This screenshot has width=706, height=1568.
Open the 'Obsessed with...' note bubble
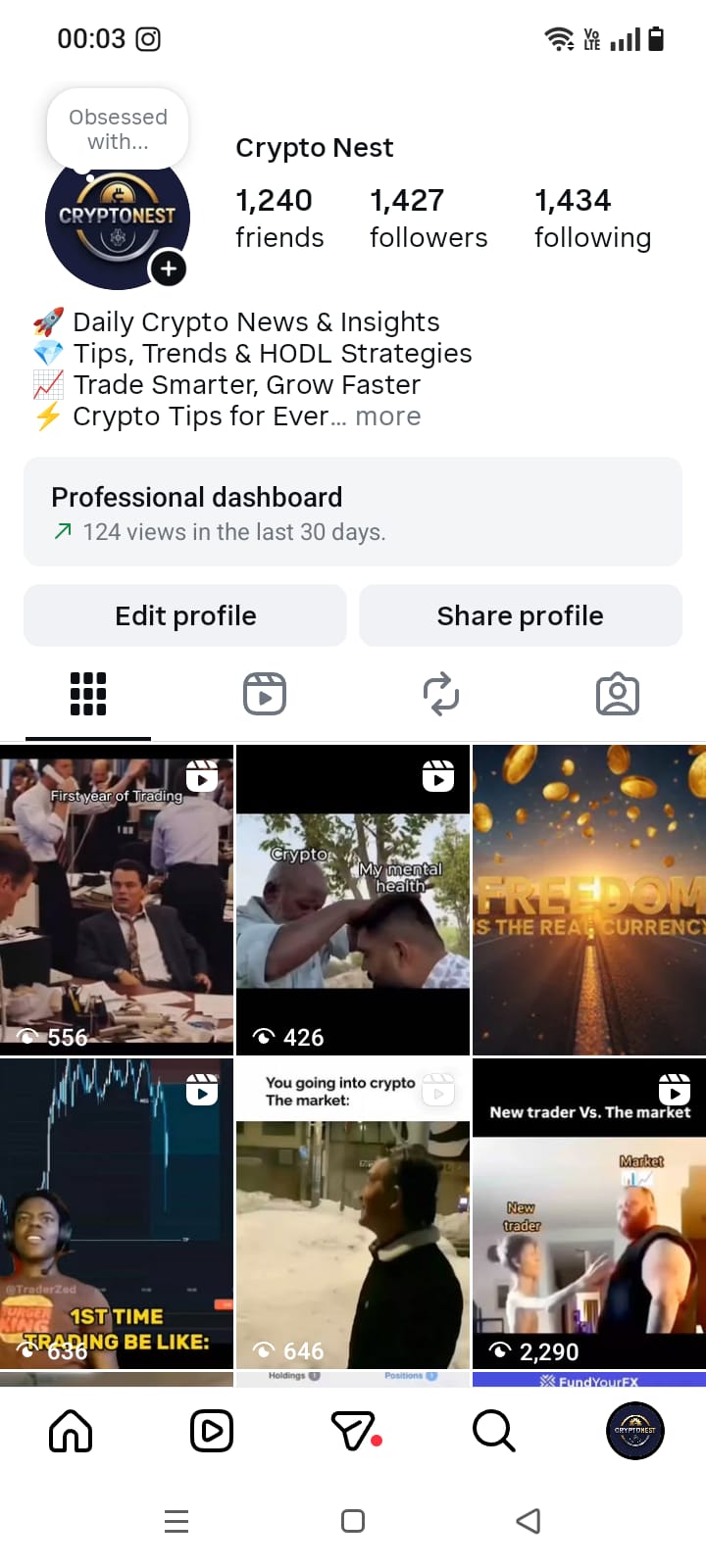tap(118, 129)
